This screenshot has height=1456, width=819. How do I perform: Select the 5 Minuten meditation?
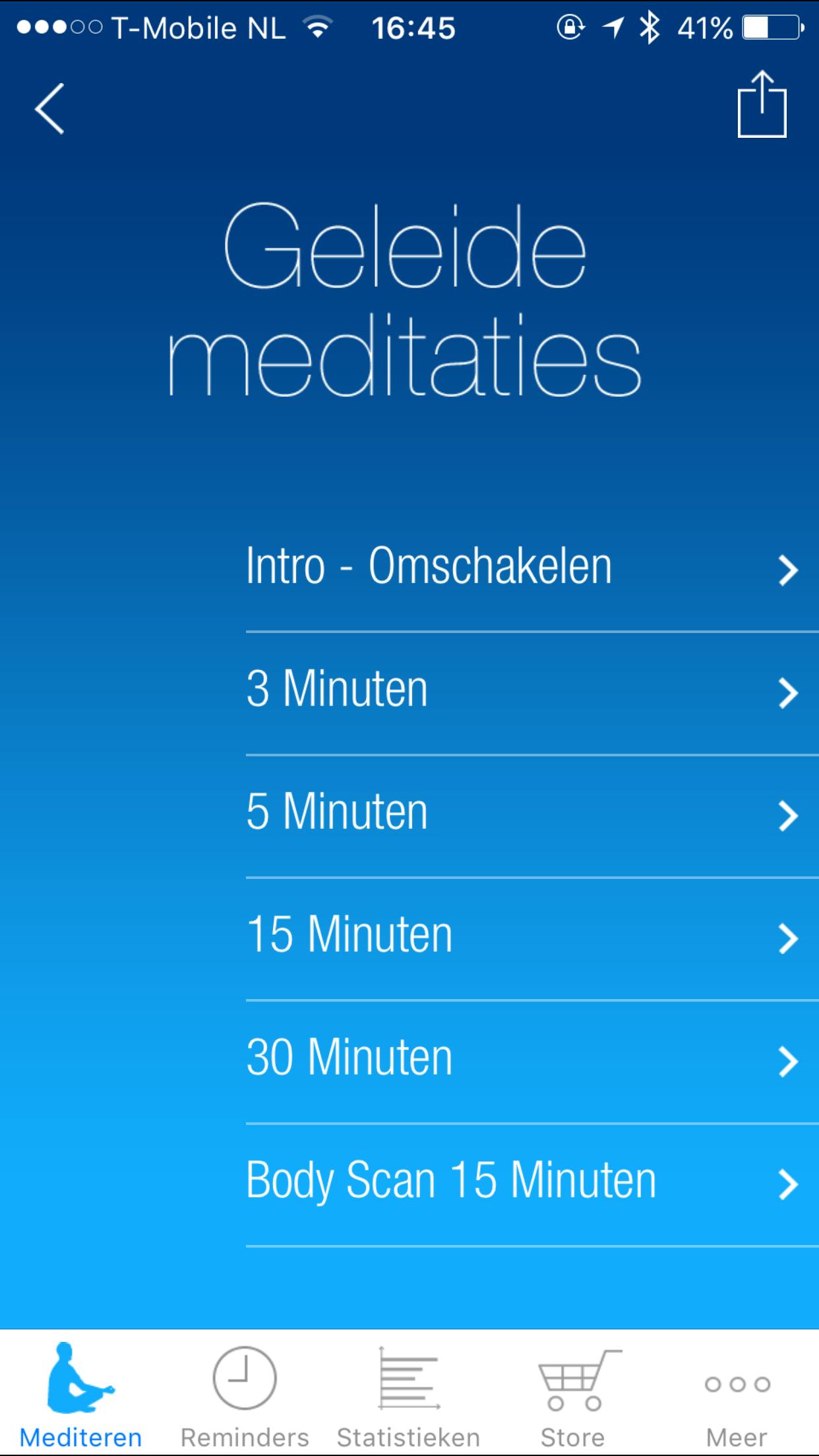click(337, 812)
